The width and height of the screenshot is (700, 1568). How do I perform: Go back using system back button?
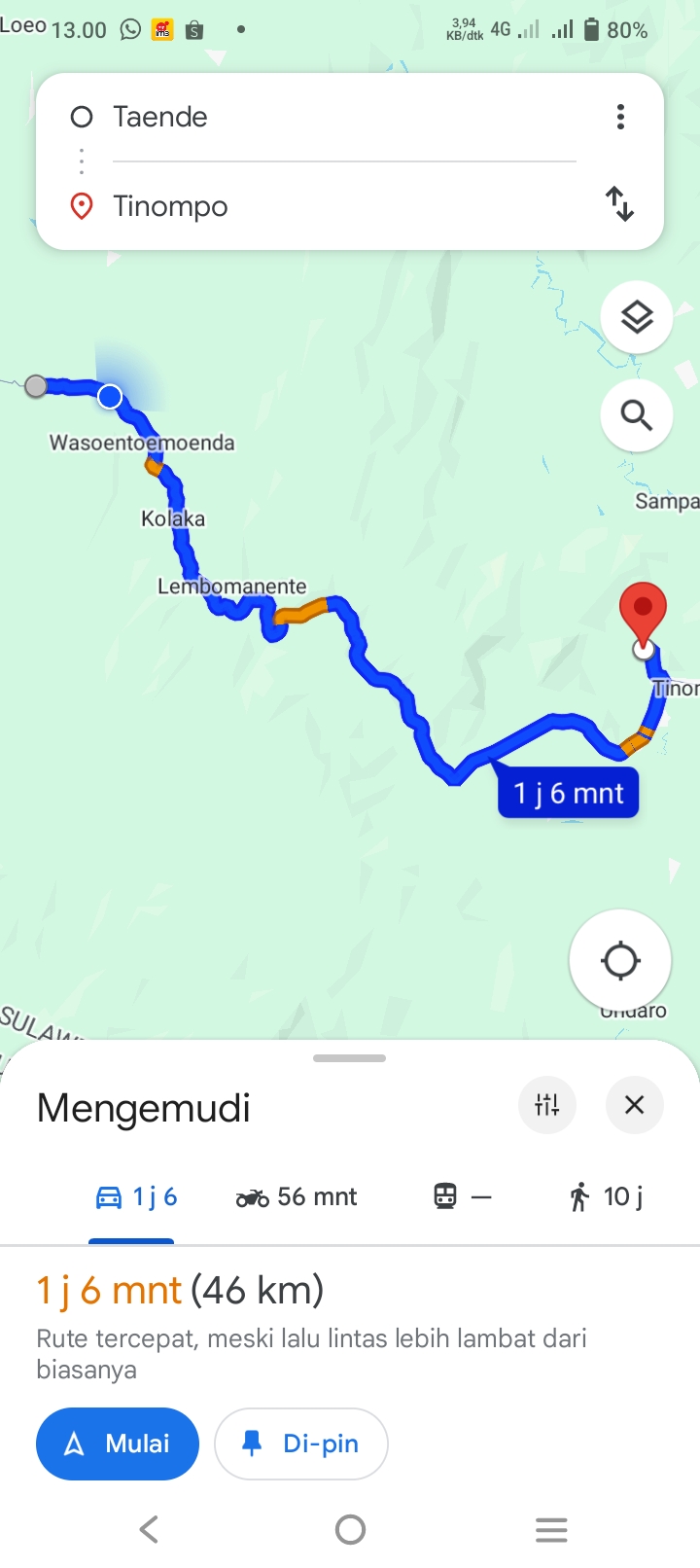click(149, 1529)
